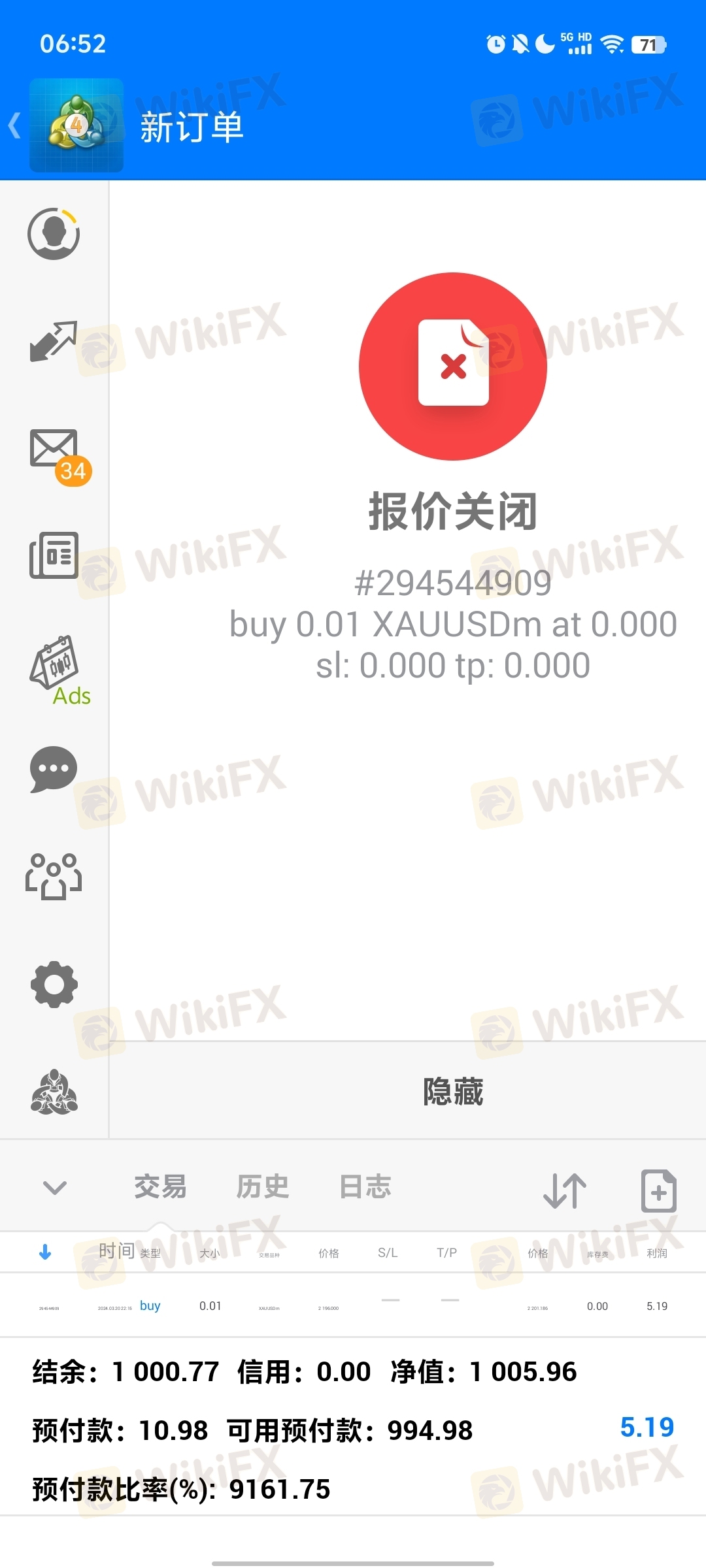Tap the sort arrows icon
706x1568 pixels.
565,1190
